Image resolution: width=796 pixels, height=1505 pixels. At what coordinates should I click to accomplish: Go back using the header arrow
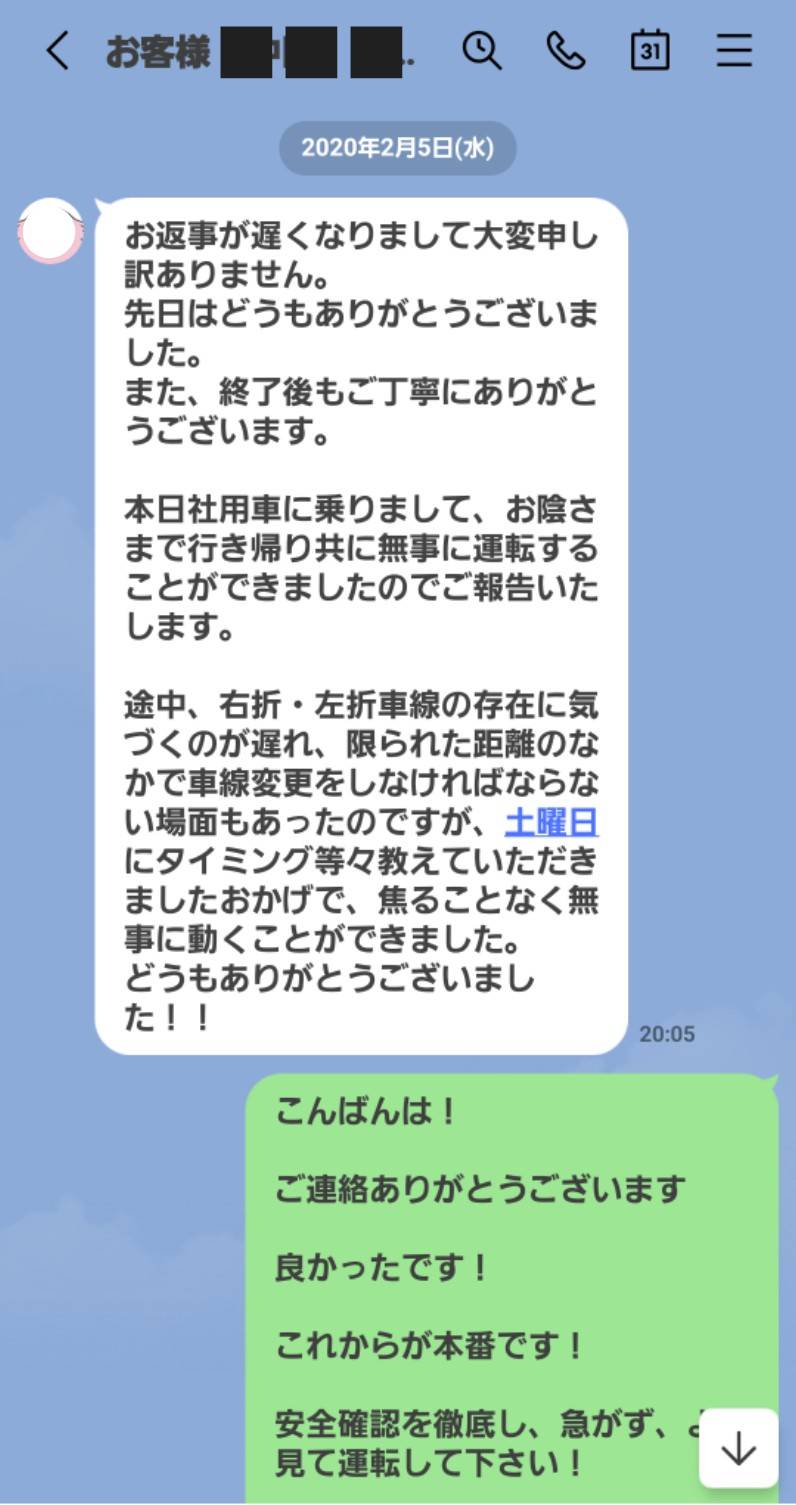[58, 49]
